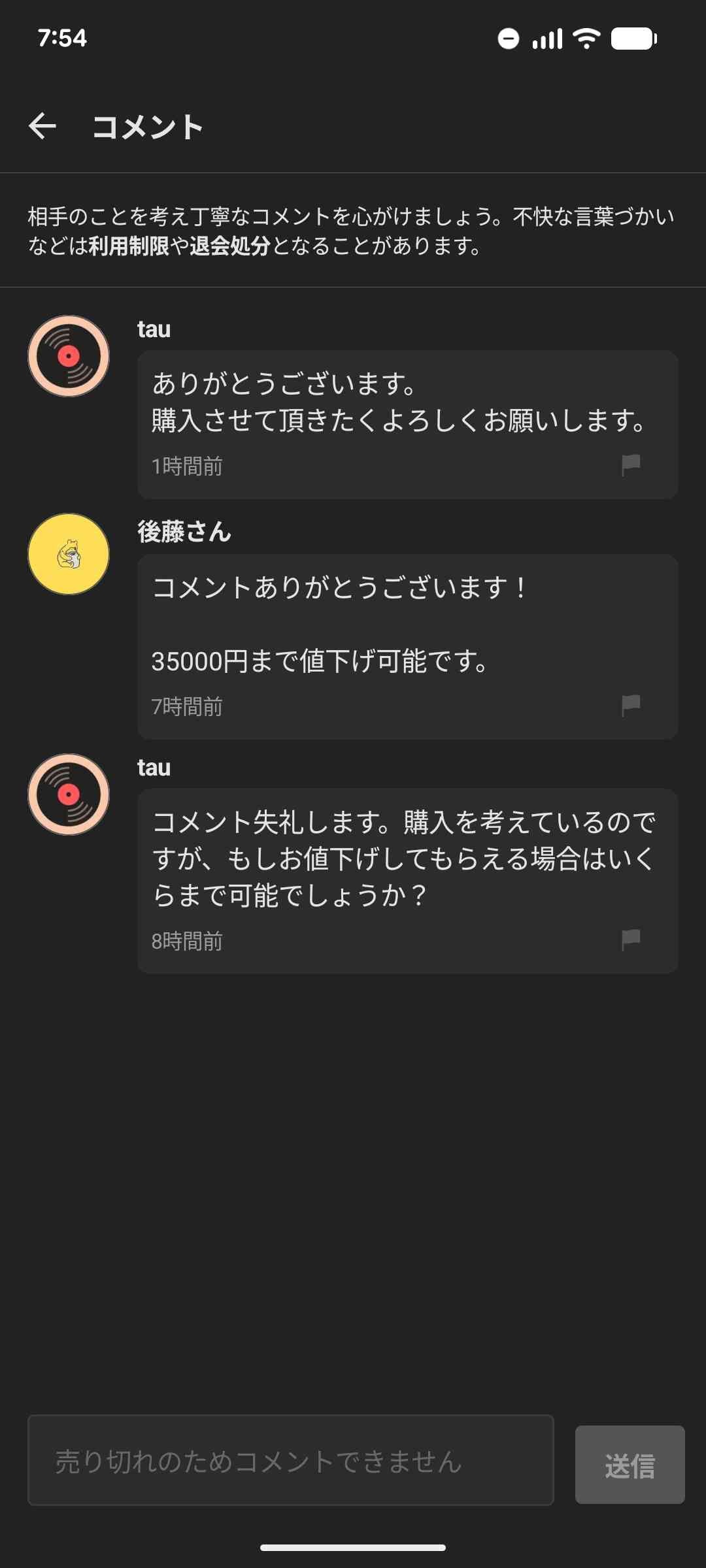This screenshot has height=1568, width=706.
Task: Tap the comment input field
Action: (x=291, y=1460)
